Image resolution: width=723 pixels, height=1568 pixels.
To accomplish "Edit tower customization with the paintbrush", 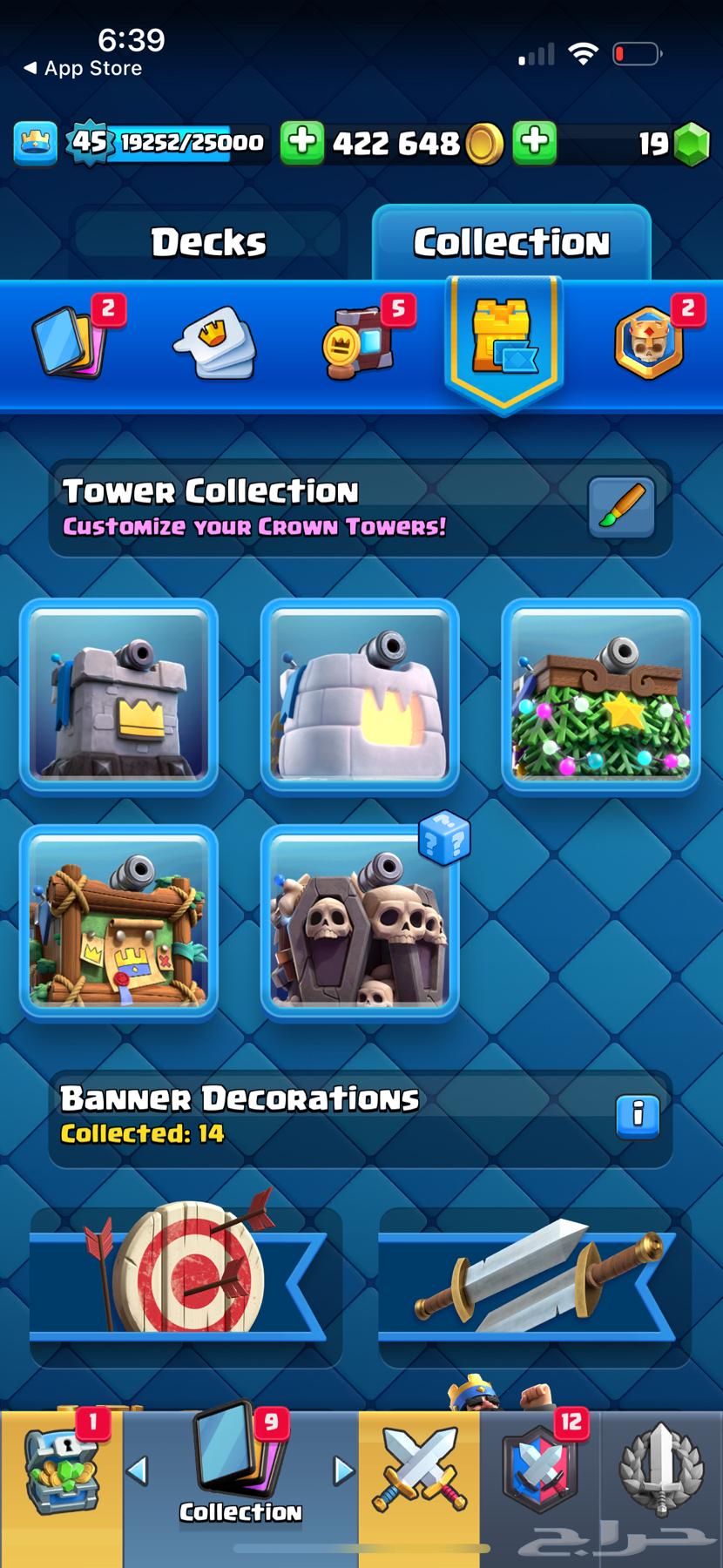I will point(621,507).
